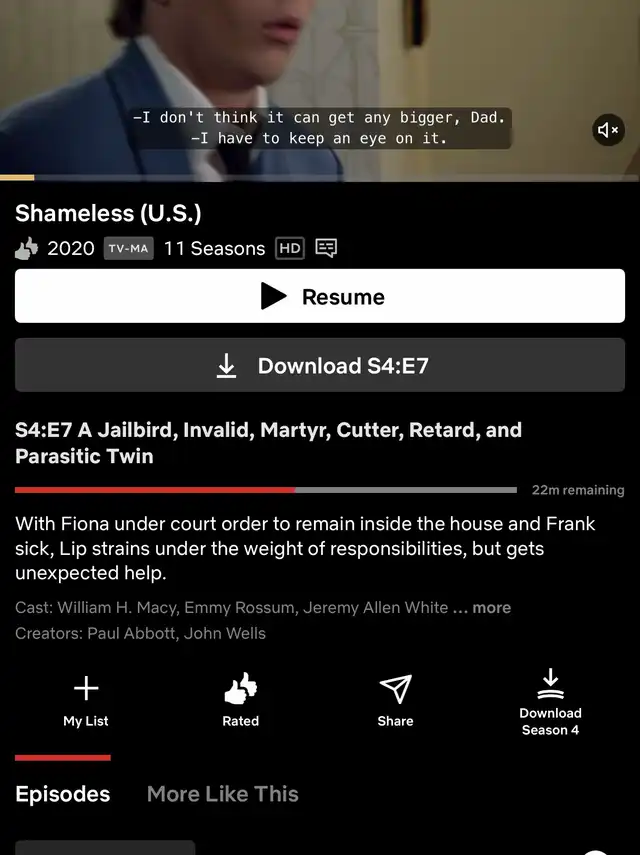640x855 pixels.
Task: Expand the cast list with more
Action: click(491, 608)
